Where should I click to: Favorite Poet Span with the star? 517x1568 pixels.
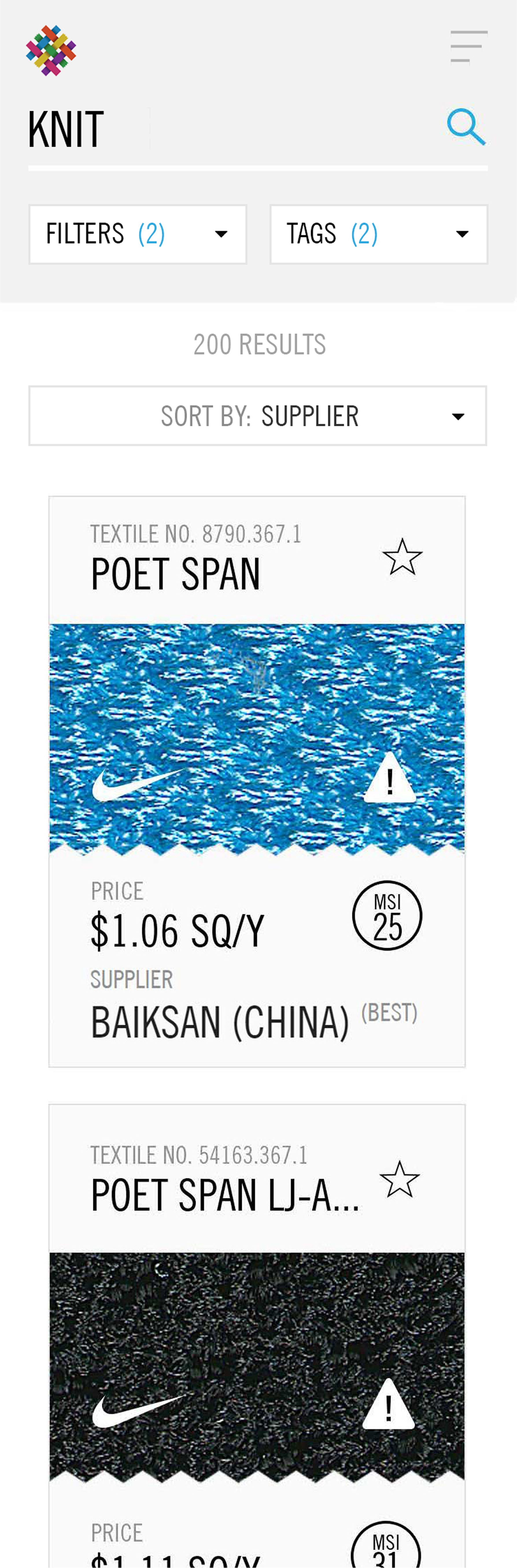(402, 557)
